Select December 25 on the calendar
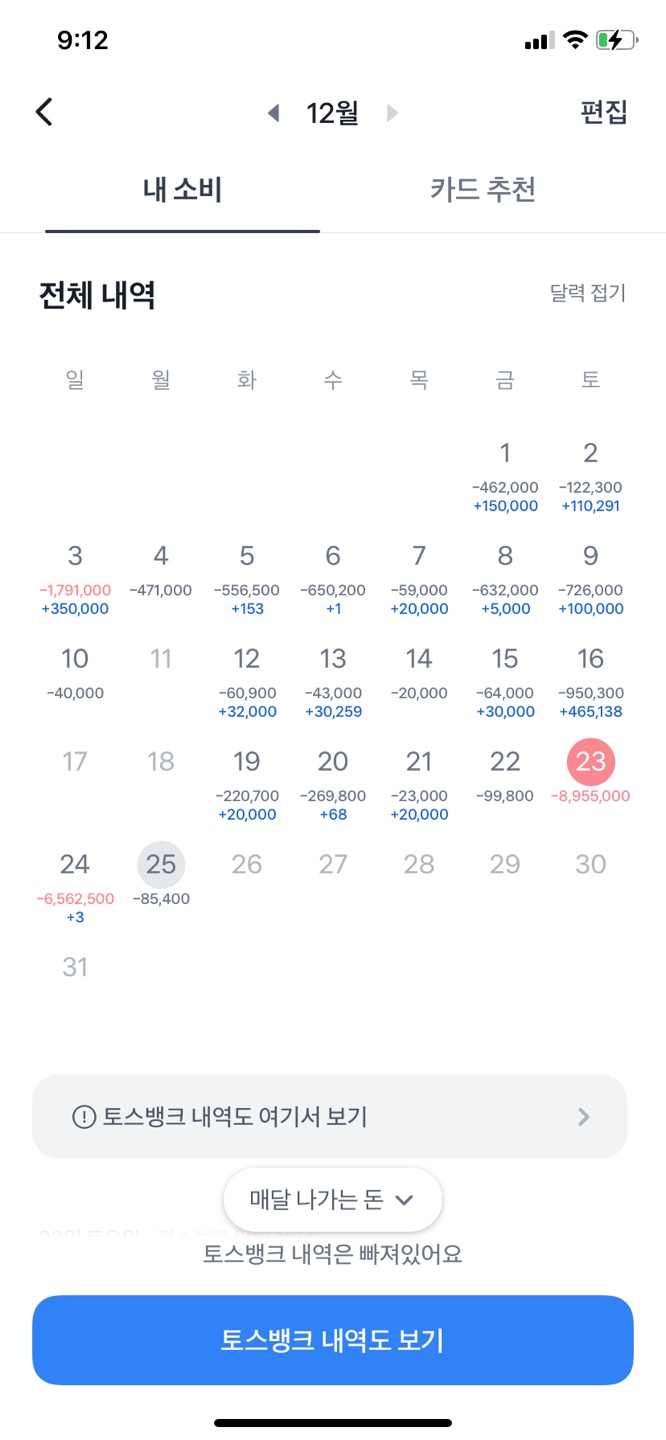This screenshot has width=666, height=1440. (x=161, y=876)
